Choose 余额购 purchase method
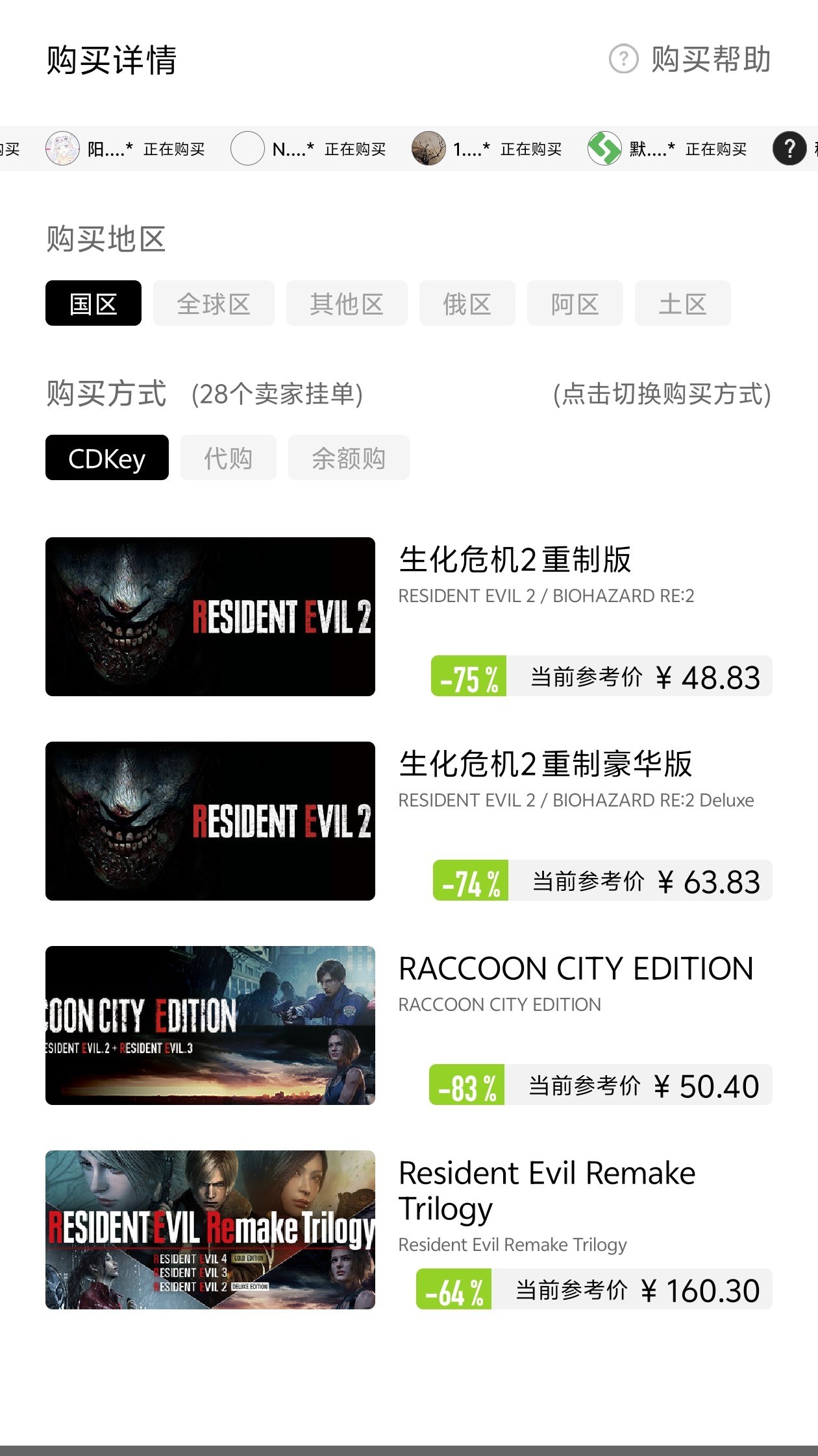 click(x=349, y=458)
